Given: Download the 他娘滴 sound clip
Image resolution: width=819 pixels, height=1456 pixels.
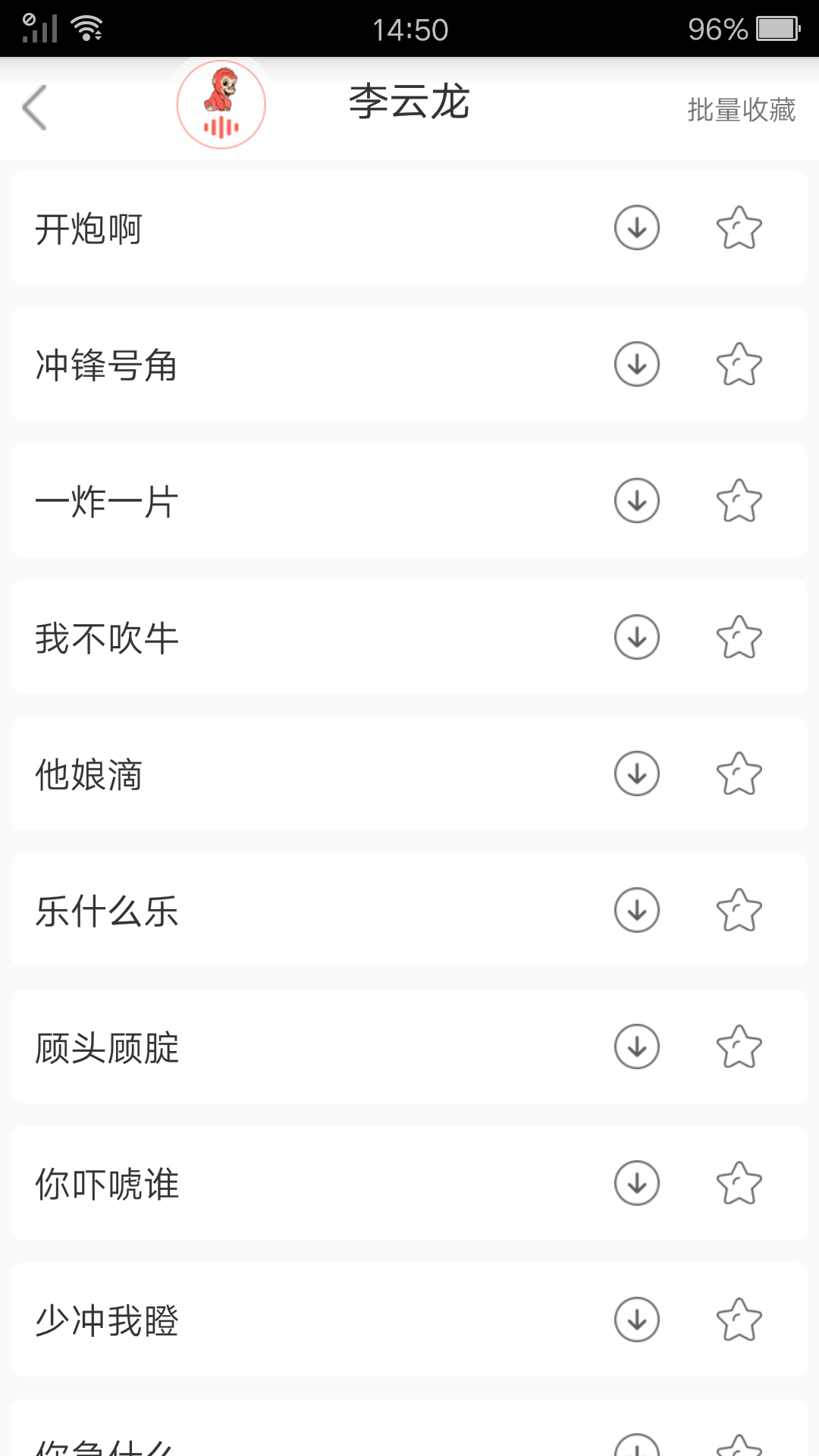Looking at the screenshot, I should (635, 774).
